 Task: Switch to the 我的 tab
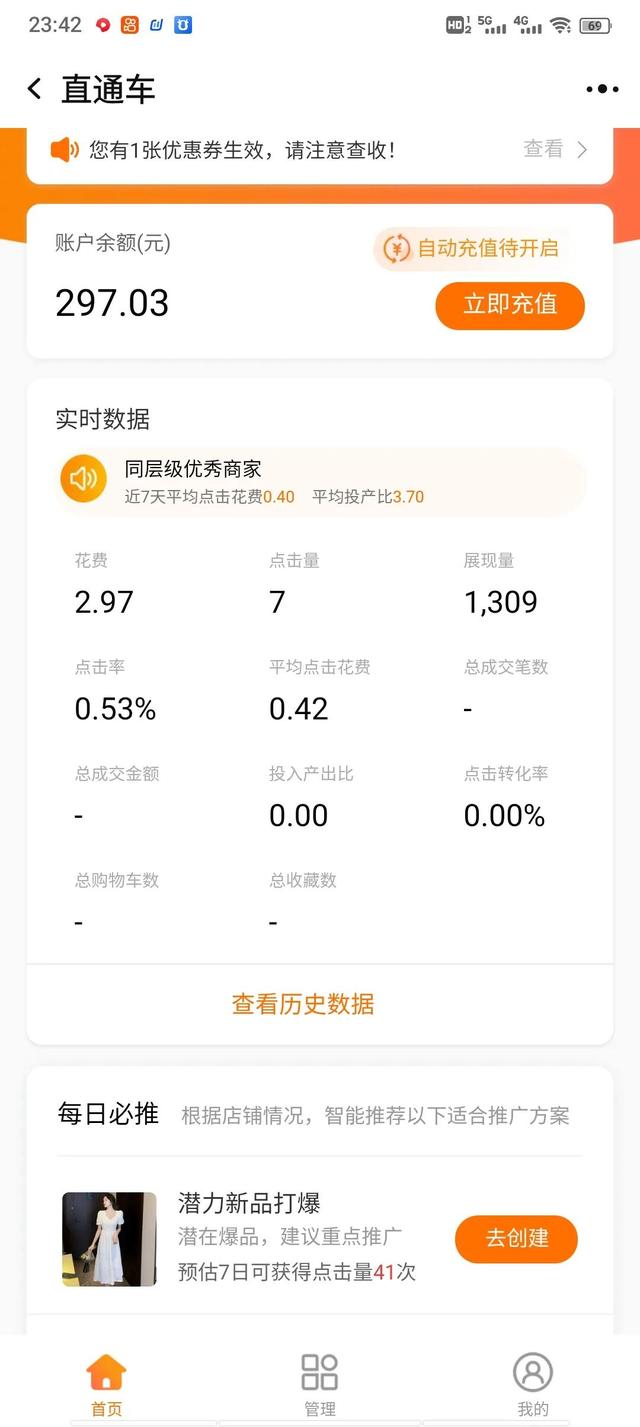pyautogui.click(x=533, y=1384)
